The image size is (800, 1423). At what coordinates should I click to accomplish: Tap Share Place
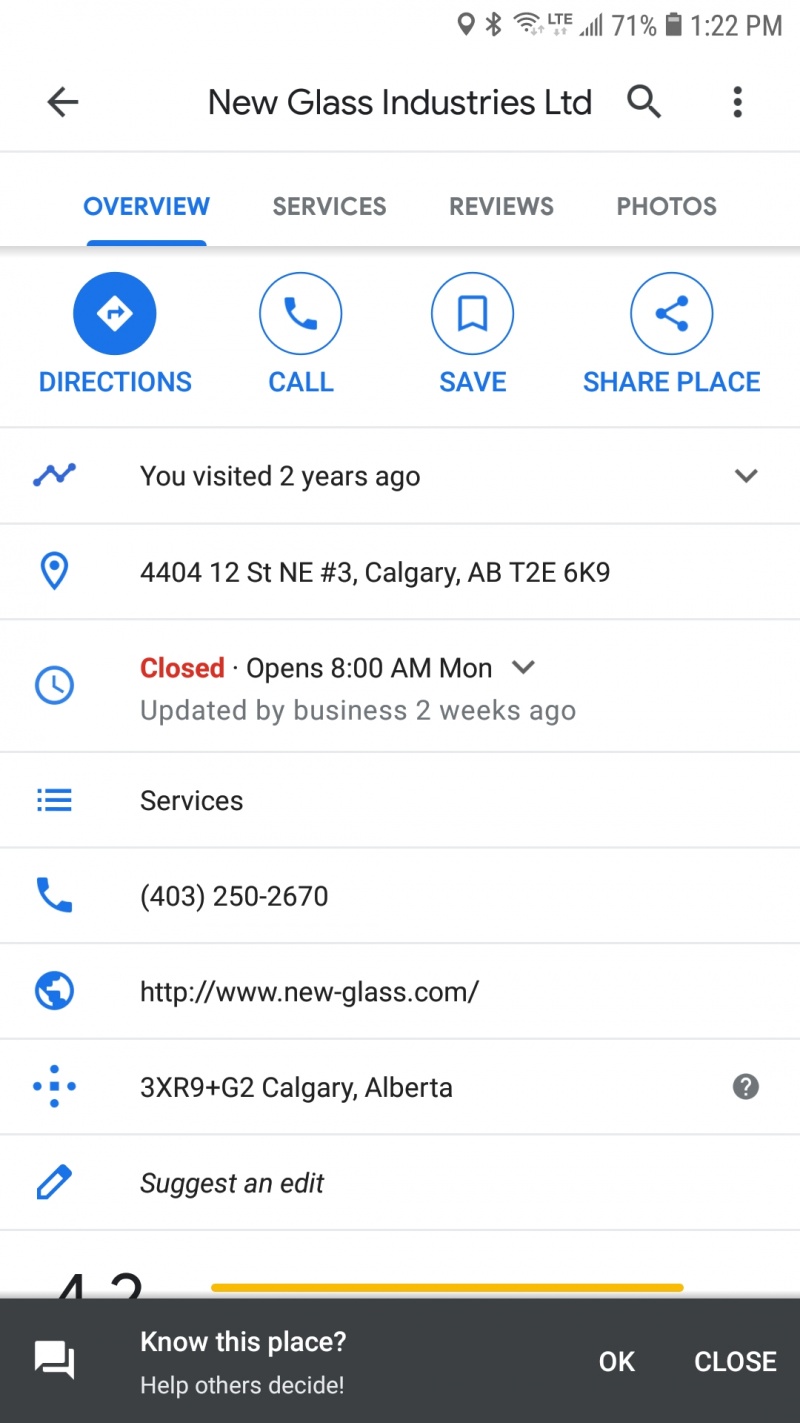(x=671, y=335)
